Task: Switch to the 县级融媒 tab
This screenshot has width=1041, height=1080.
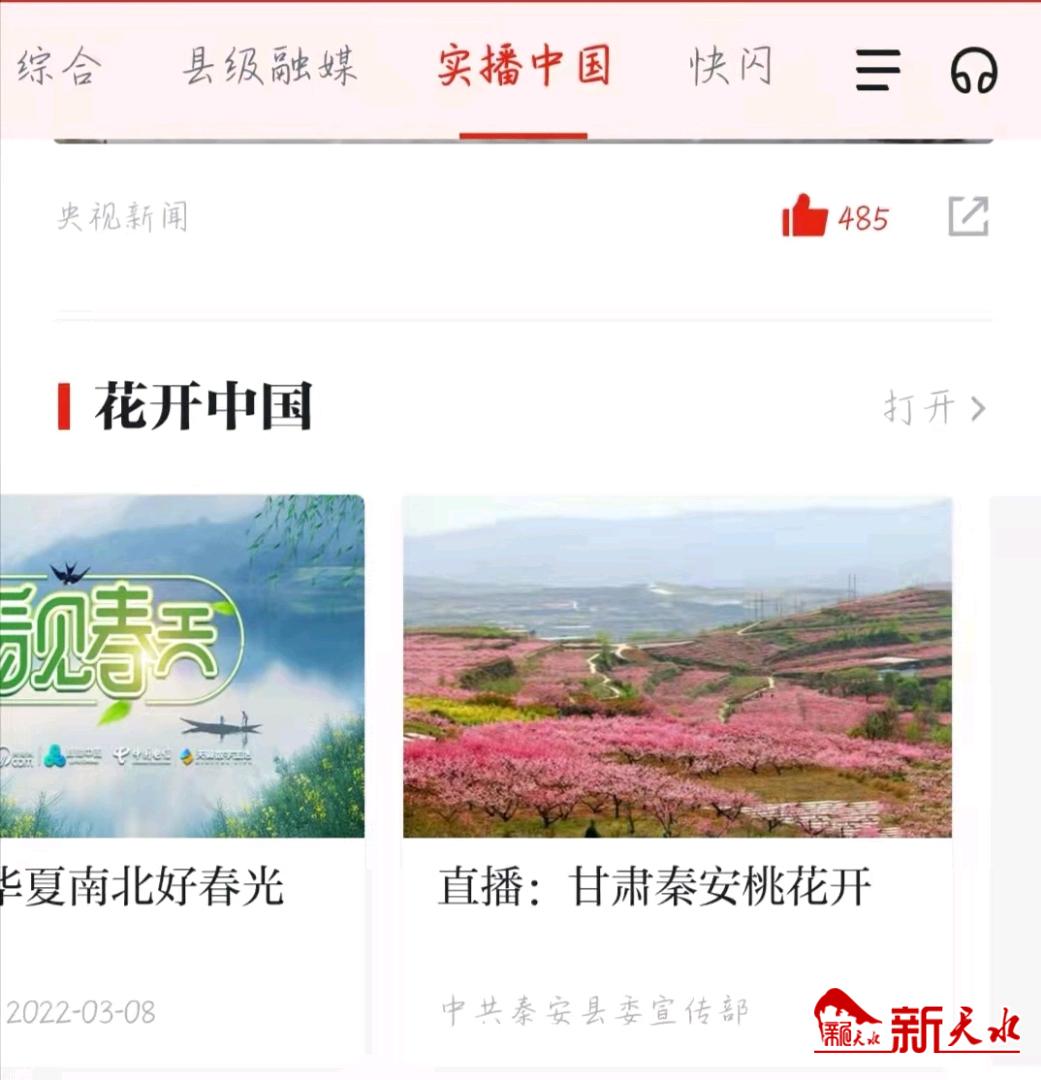Action: tap(269, 68)
